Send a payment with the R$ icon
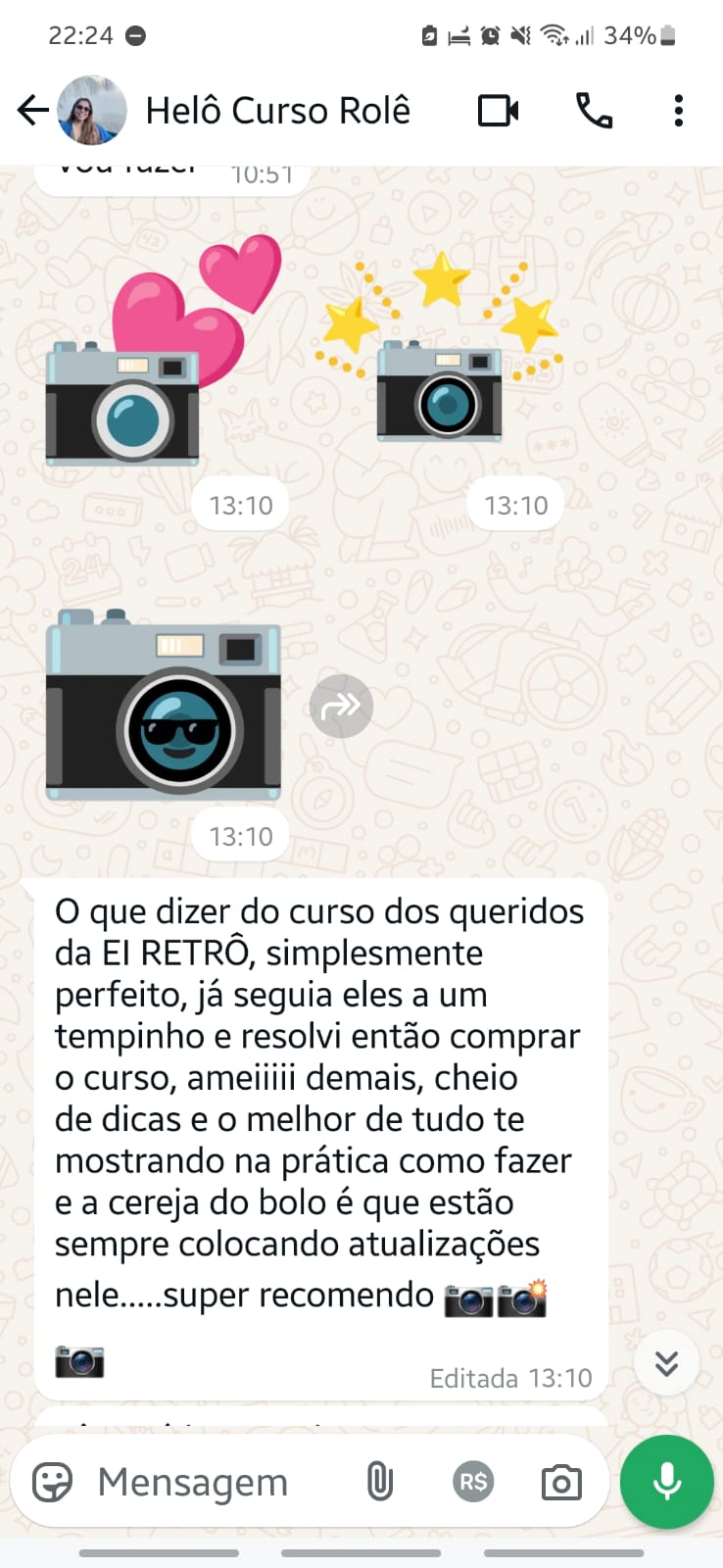Screen dimensions: 723x1568 click(473, 1482)
